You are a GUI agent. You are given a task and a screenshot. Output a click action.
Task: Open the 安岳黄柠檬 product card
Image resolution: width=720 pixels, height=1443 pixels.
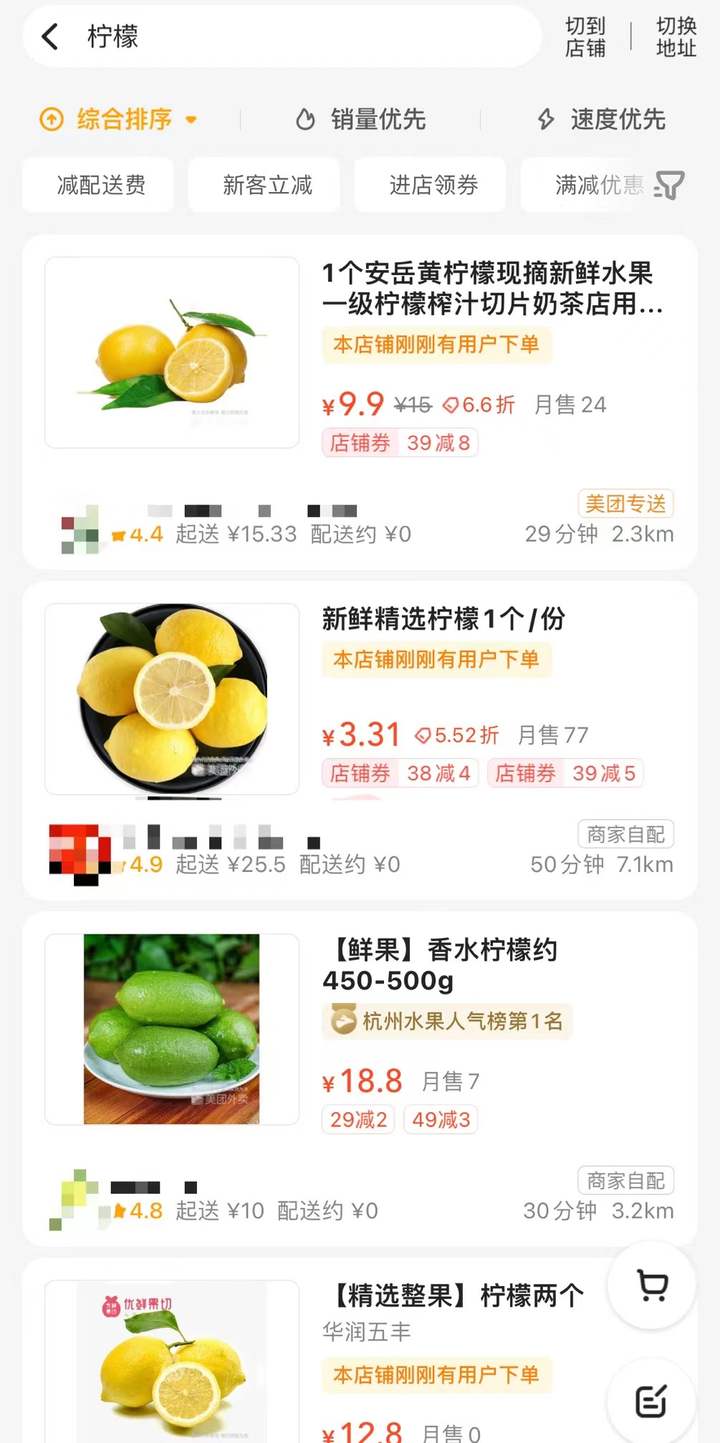point(490,288)
